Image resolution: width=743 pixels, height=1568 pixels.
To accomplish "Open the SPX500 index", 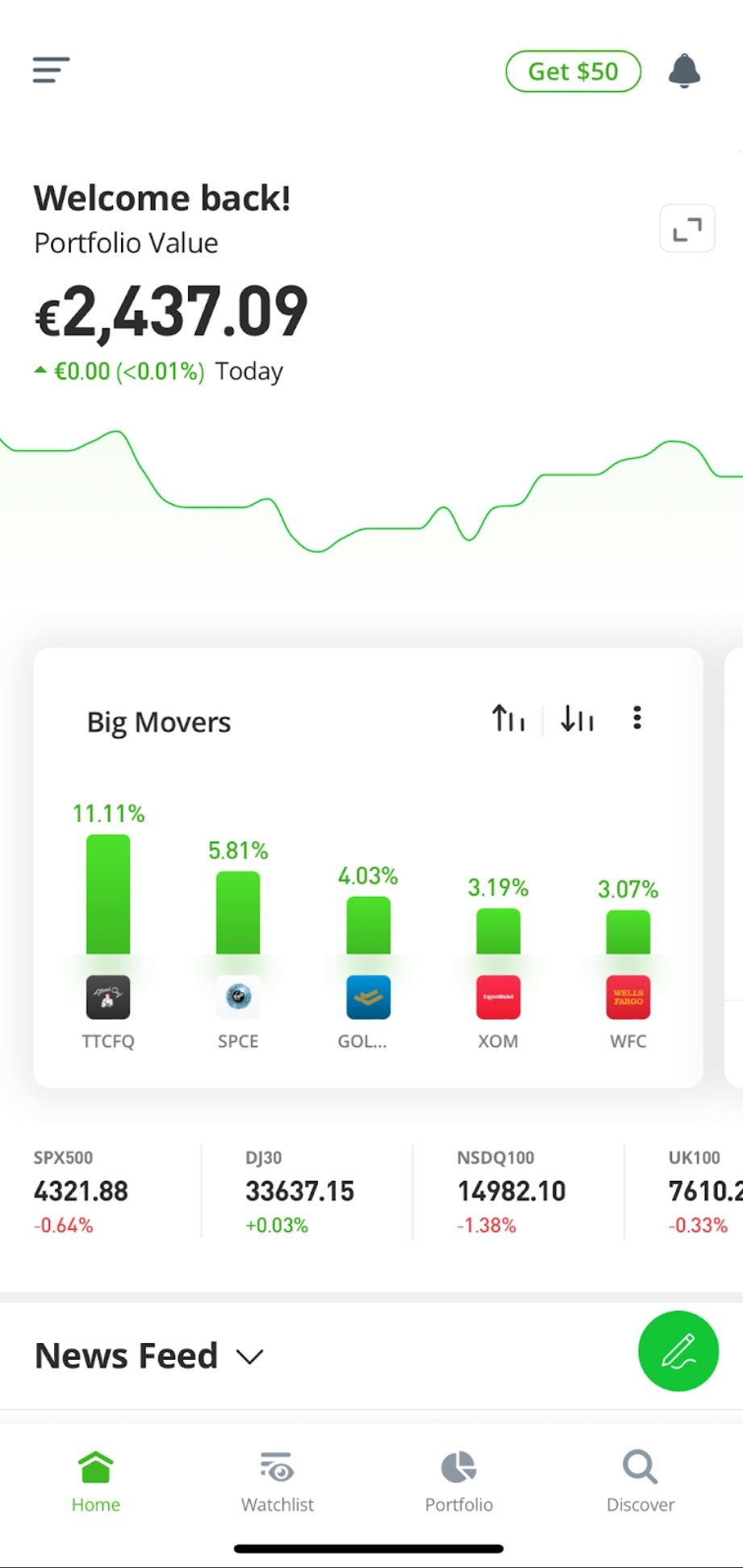I will [x=81, y=1191].
